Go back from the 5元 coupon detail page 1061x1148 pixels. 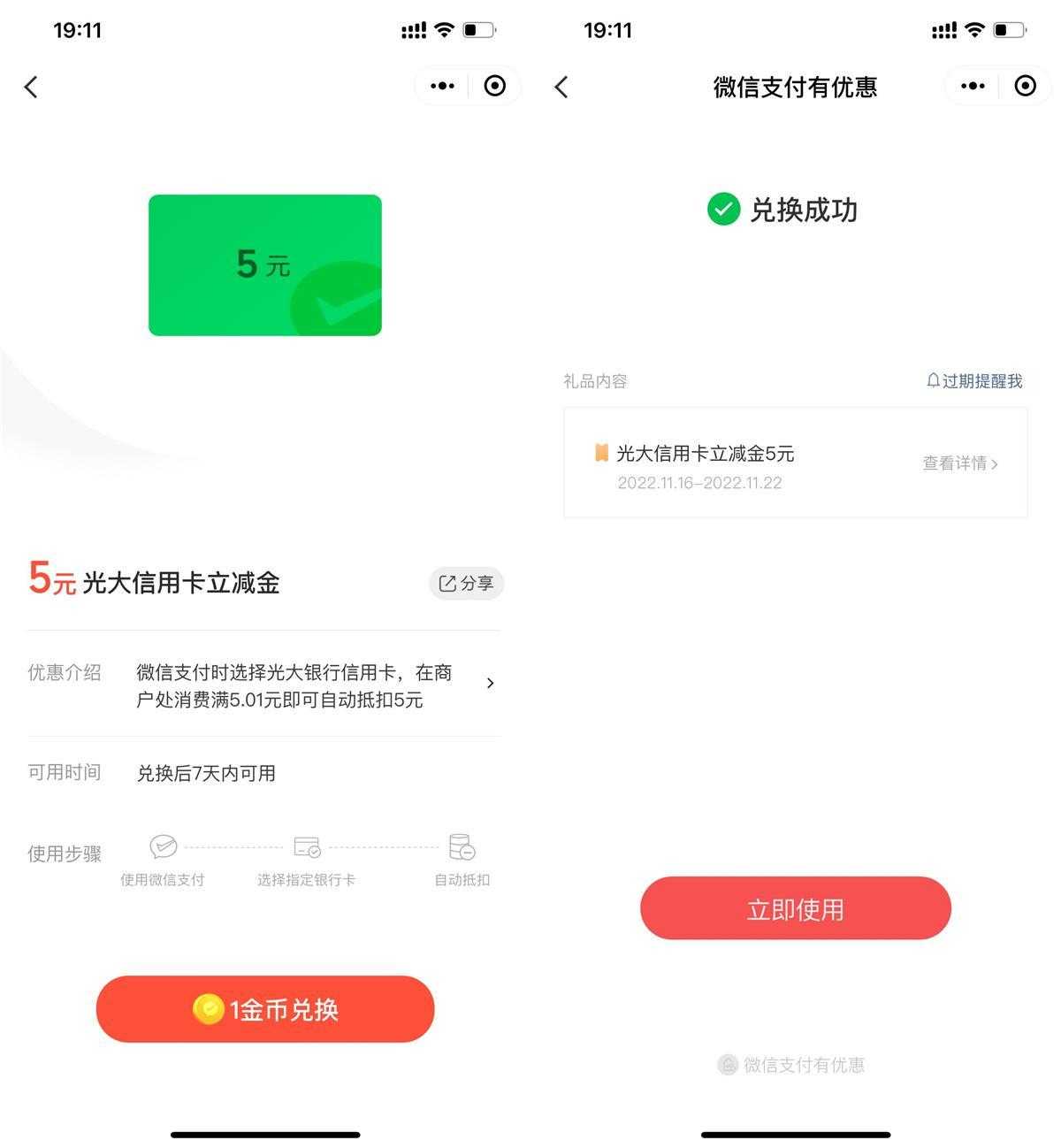click(31, 87)
